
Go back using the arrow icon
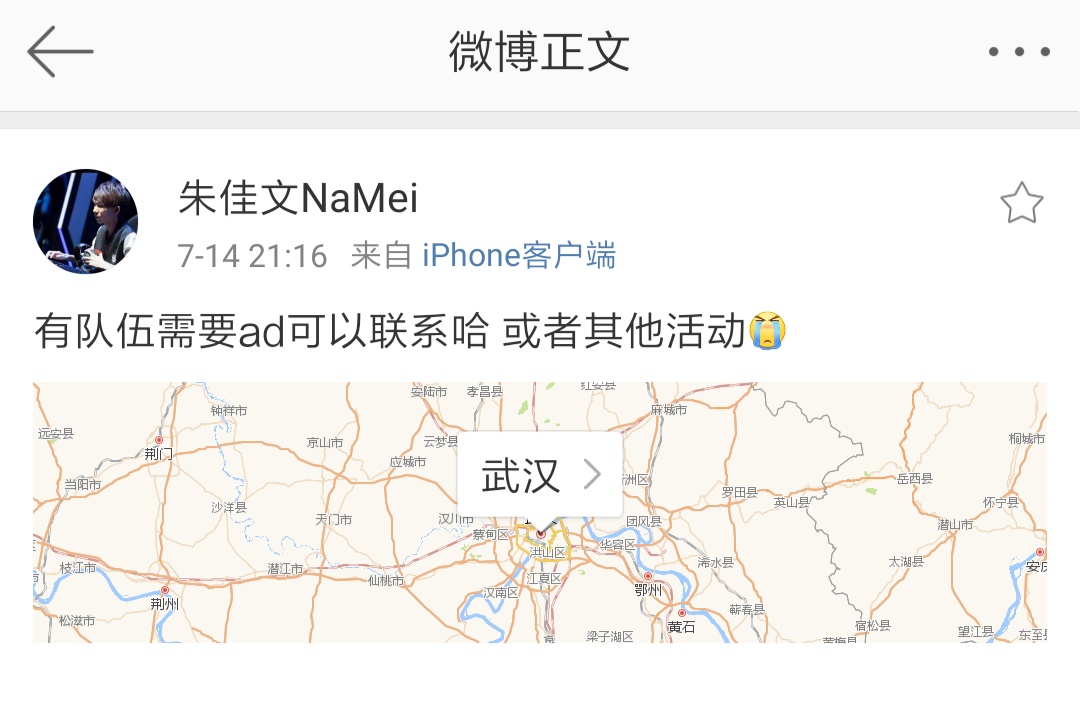point(60,52)
